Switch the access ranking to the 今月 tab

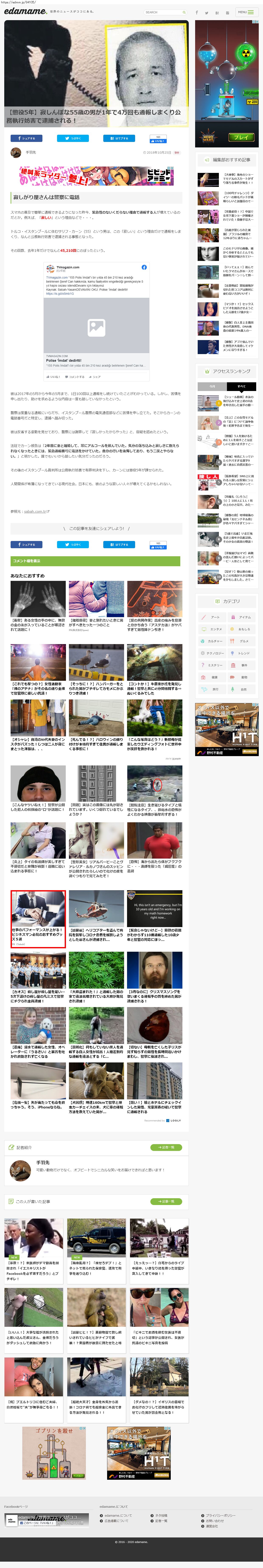point(212,387)
